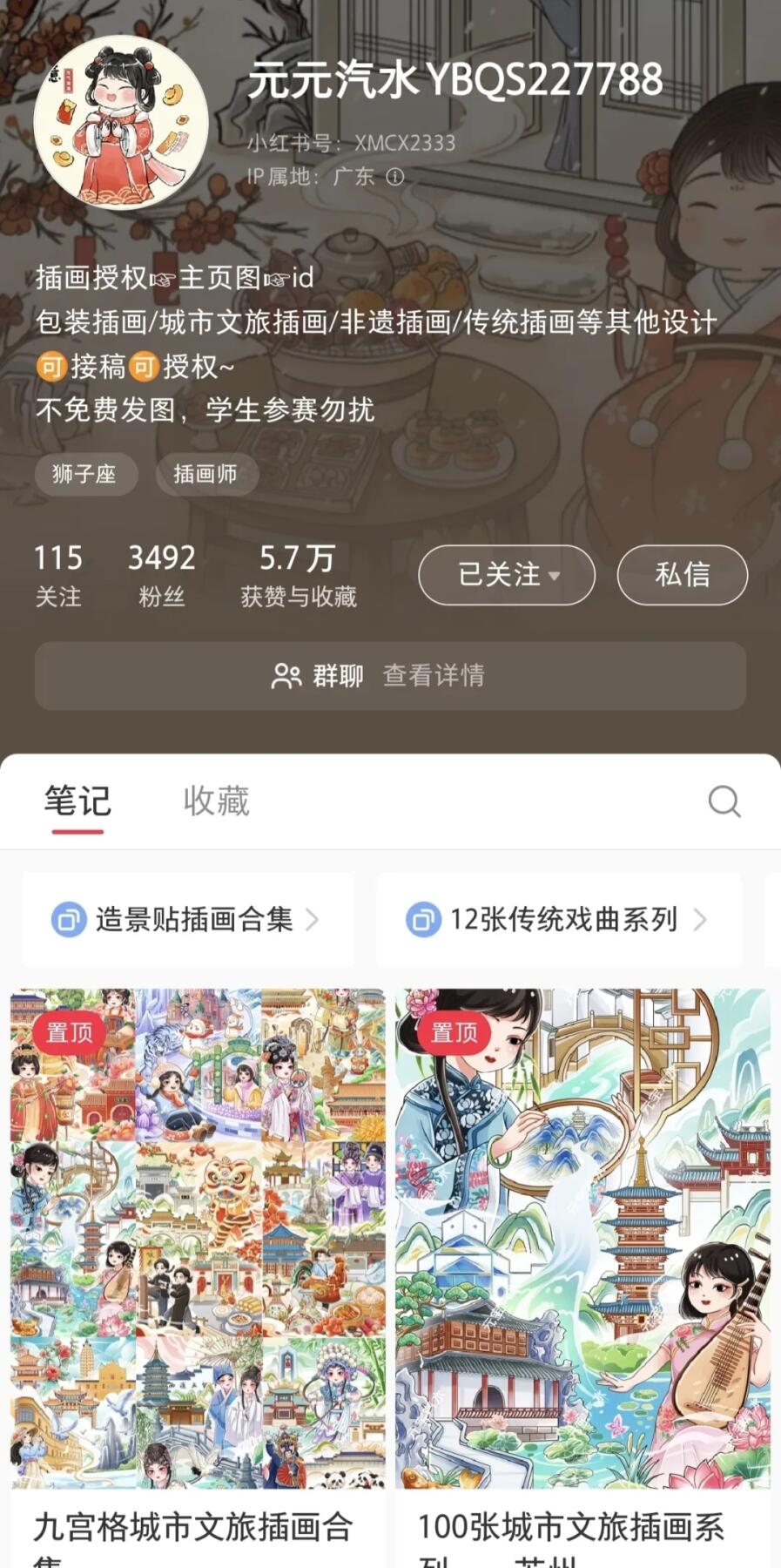This screenshot has width=781, height=1568.
Task: Switch to the 收藏 tab
Action: (x=217, y=800)
